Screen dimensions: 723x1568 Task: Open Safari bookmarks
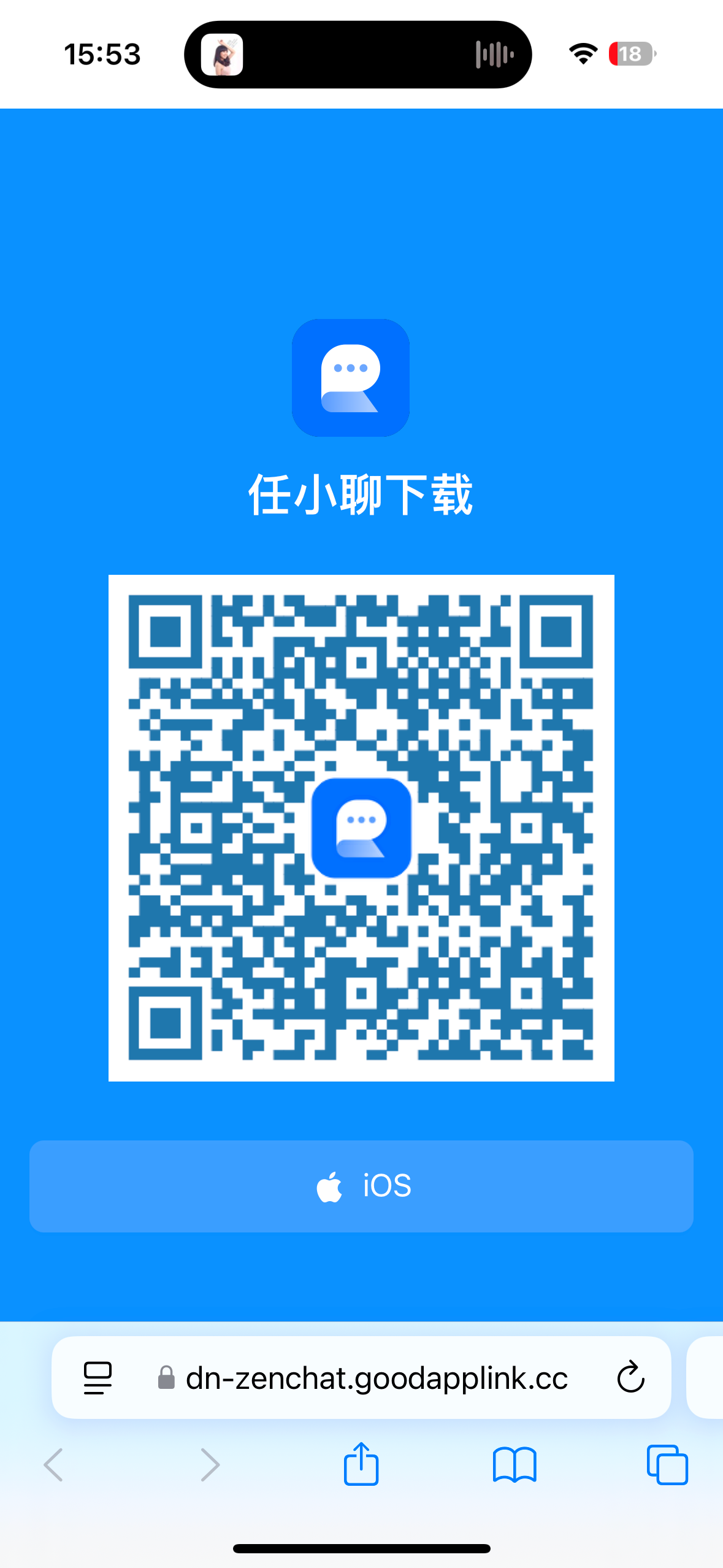pyautogui.click(x=515, y=1464)
